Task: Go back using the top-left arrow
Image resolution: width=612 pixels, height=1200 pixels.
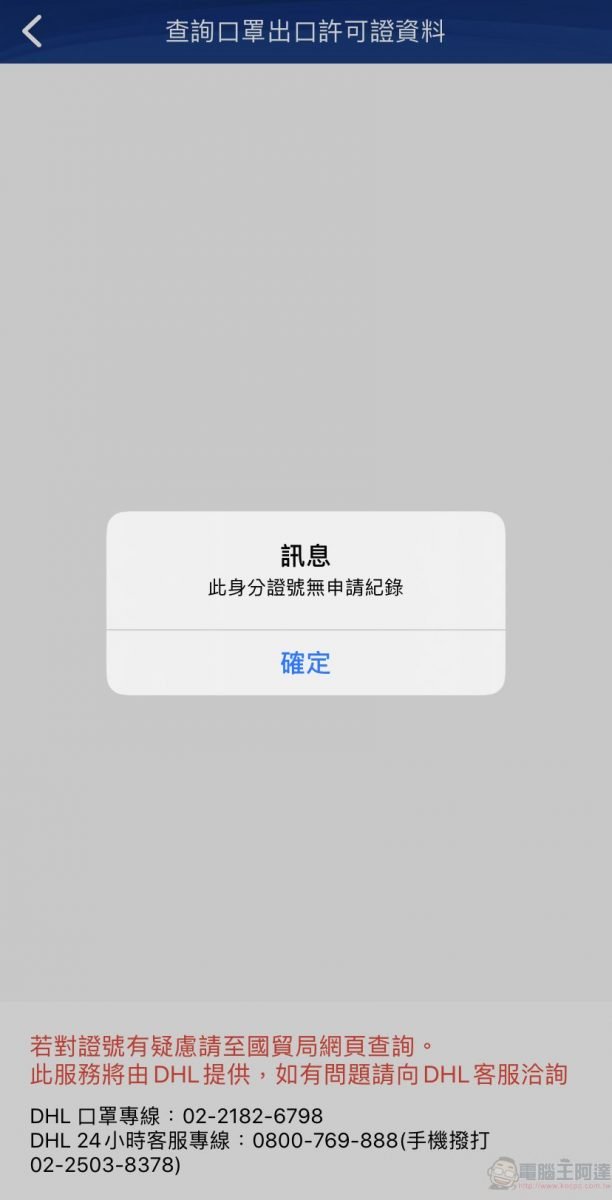Action: point(33,31)
